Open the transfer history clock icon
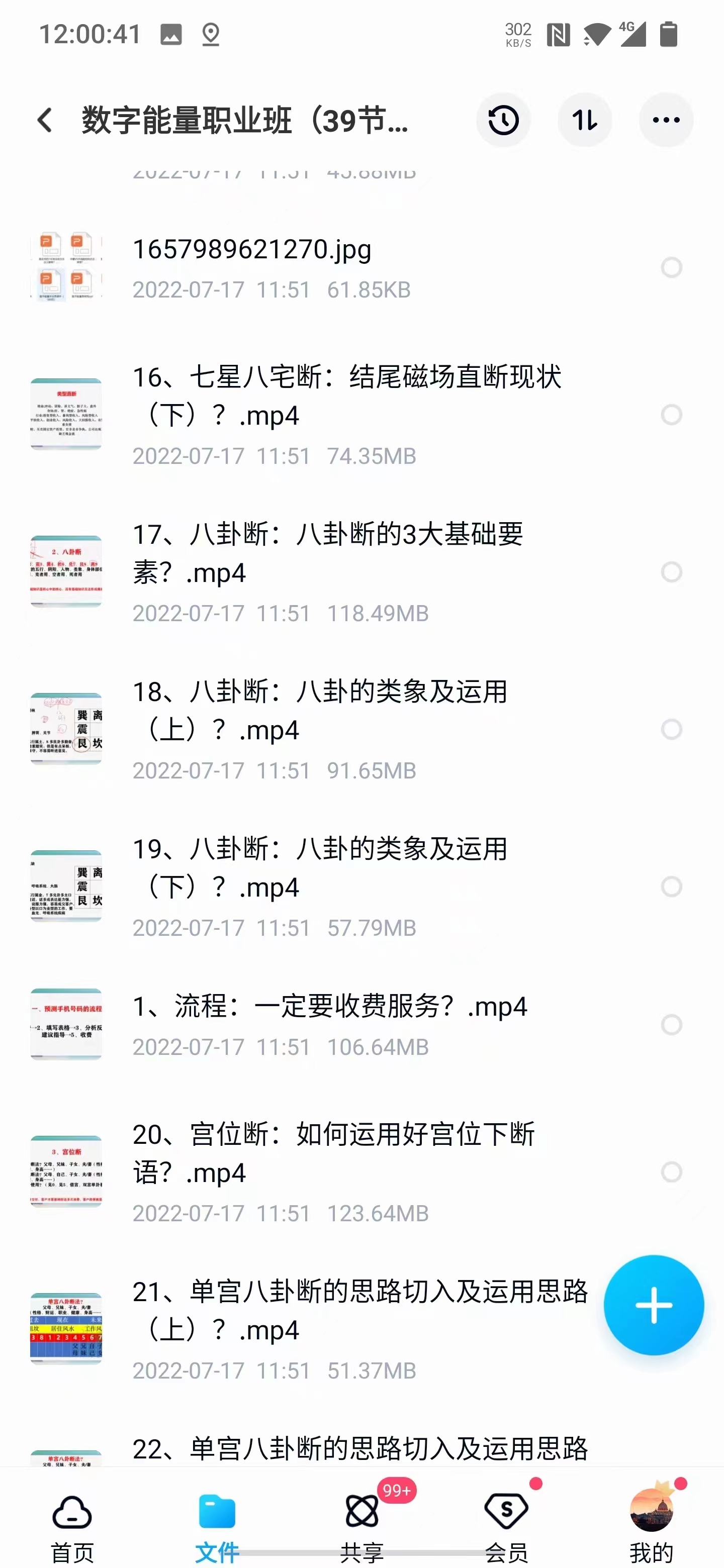The width and height of the screenshot is (724, 1568). [503, 120]
